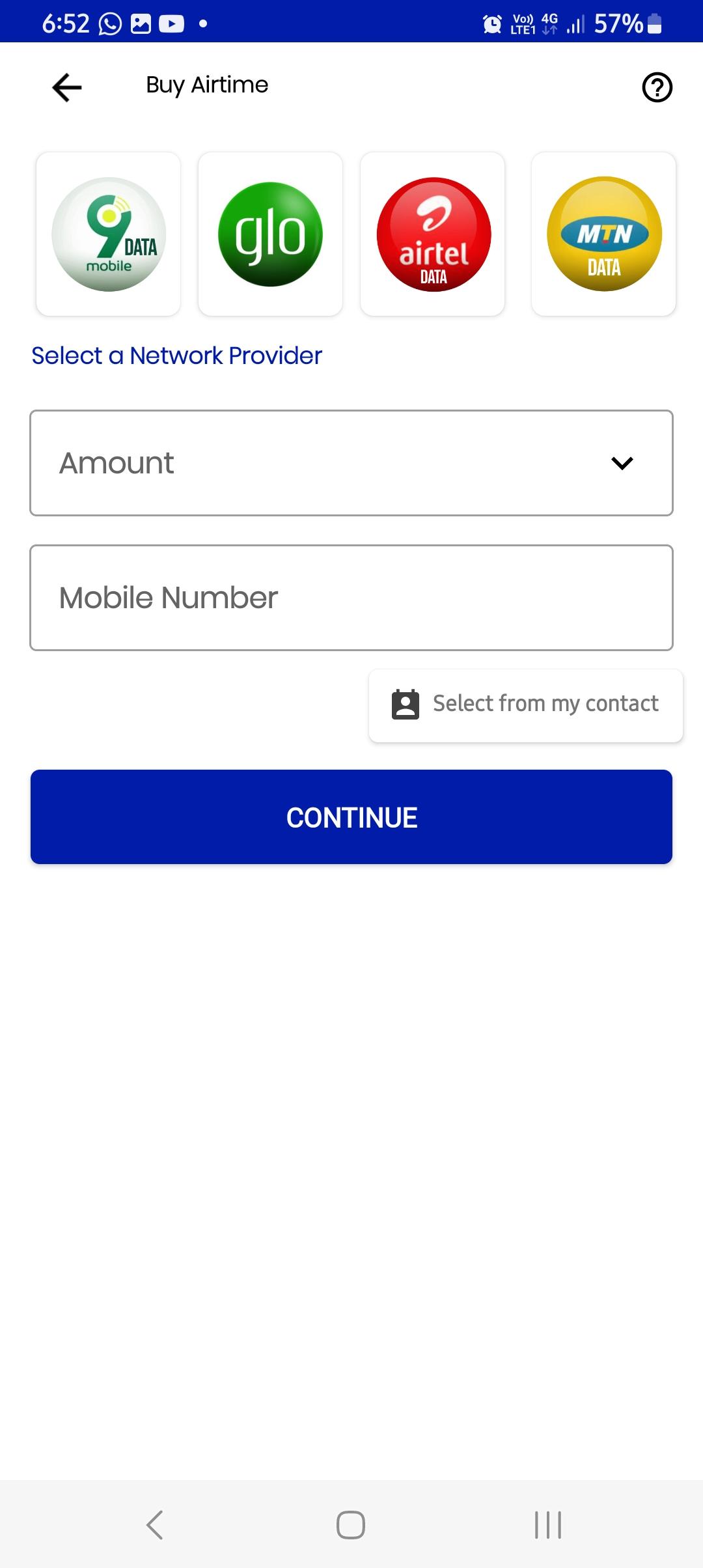Go back using the top-left arrow
703x1568 pixels.
coord(67,87)
